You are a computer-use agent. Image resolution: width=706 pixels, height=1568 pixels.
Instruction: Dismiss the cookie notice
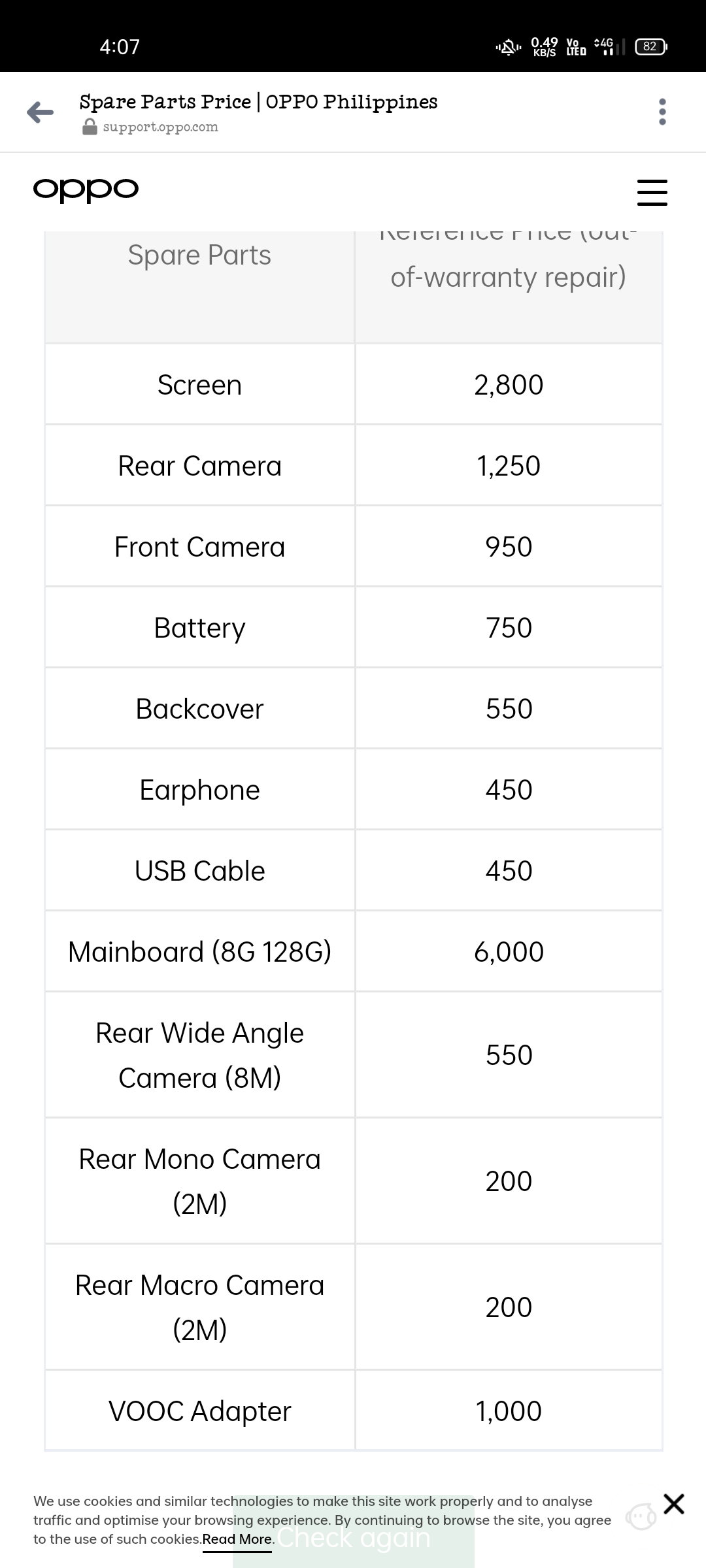point(673,1503)
